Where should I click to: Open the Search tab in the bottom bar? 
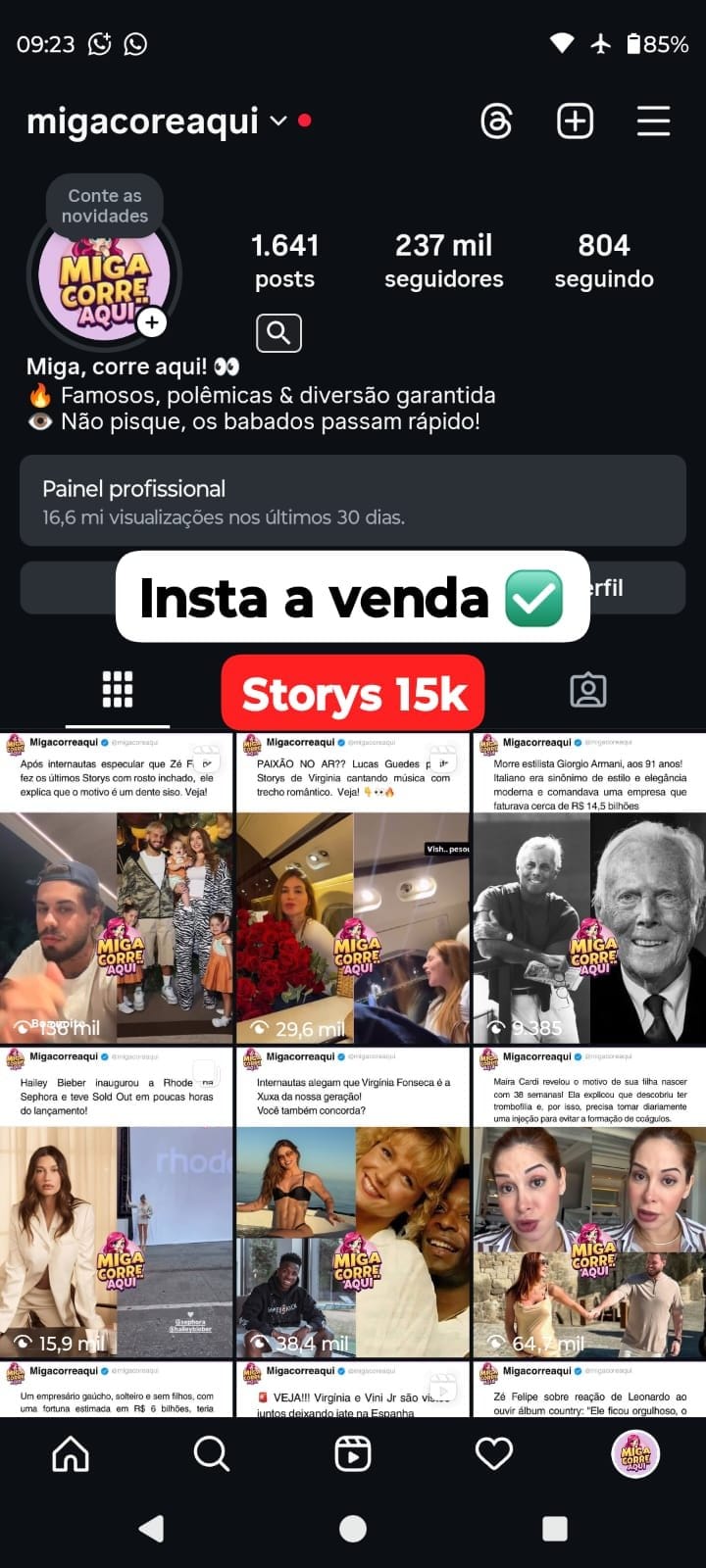click(x=212, y=1454)
